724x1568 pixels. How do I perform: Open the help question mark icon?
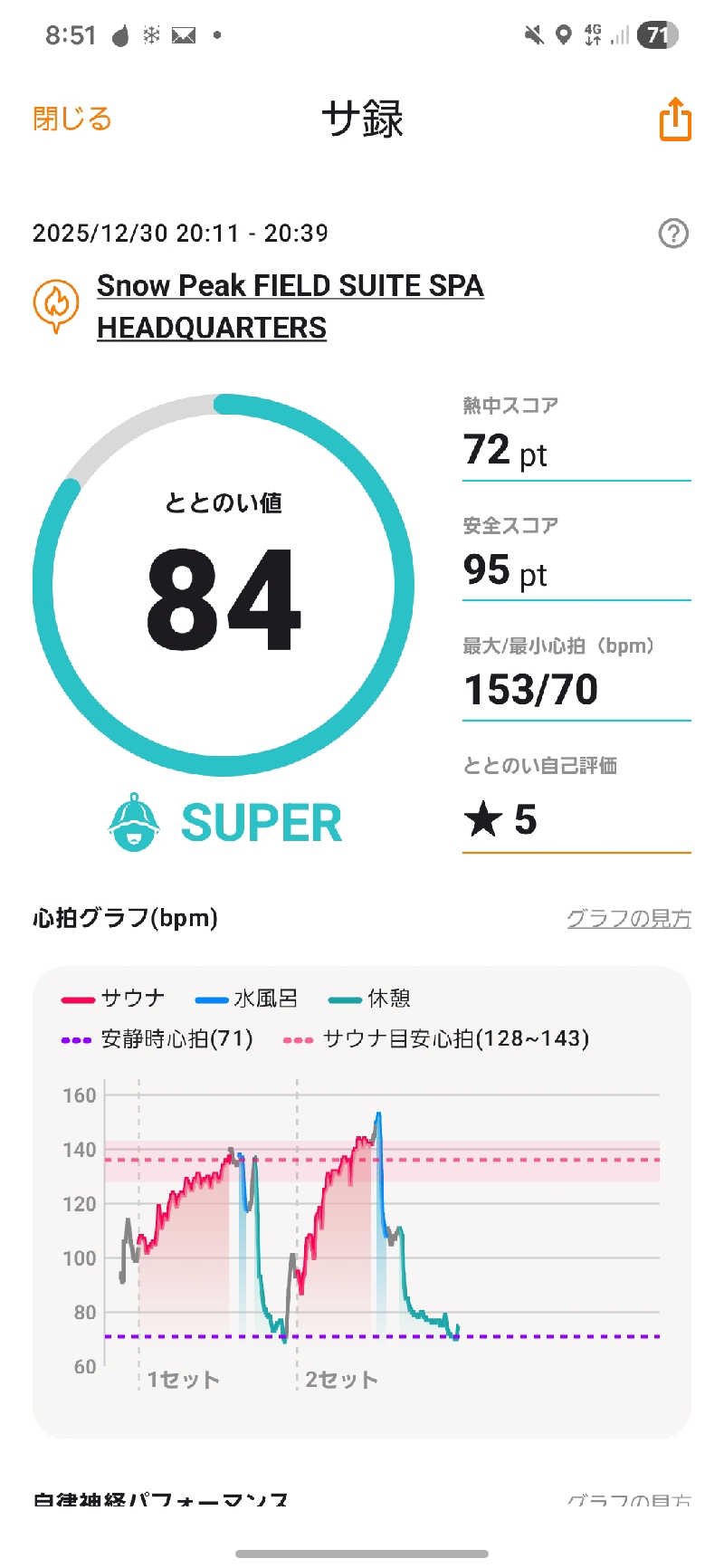coord(672,234)
